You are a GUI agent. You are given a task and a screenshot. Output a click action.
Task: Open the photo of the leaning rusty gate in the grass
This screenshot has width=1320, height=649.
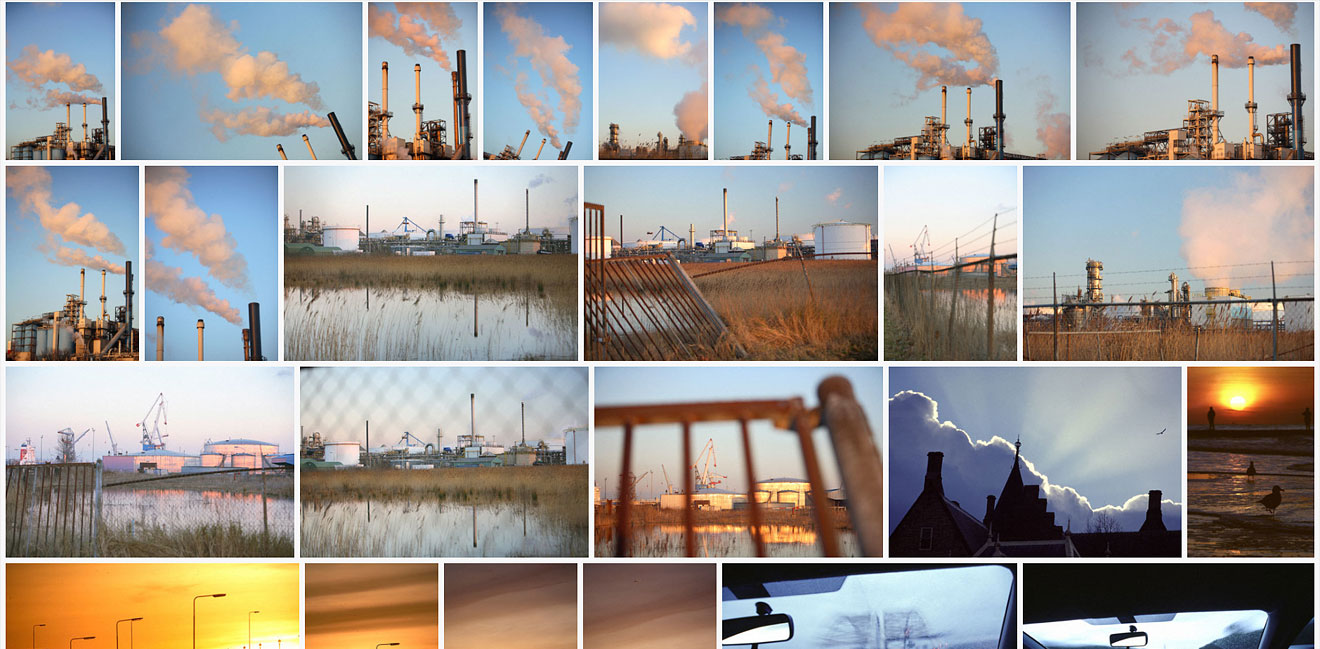click(x=730, y=263)
